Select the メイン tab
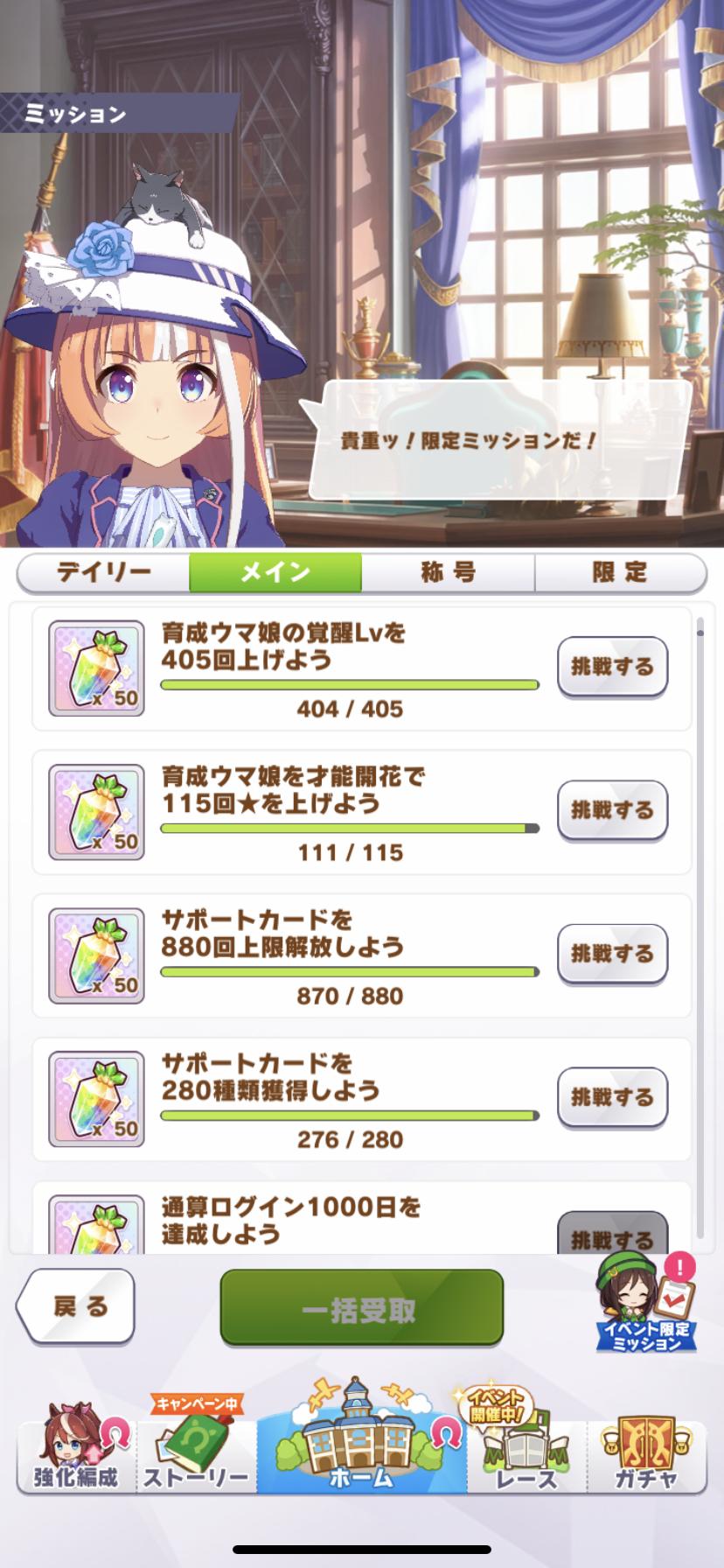This screenshot has width=724, height=1568. (x=275, y=573)
